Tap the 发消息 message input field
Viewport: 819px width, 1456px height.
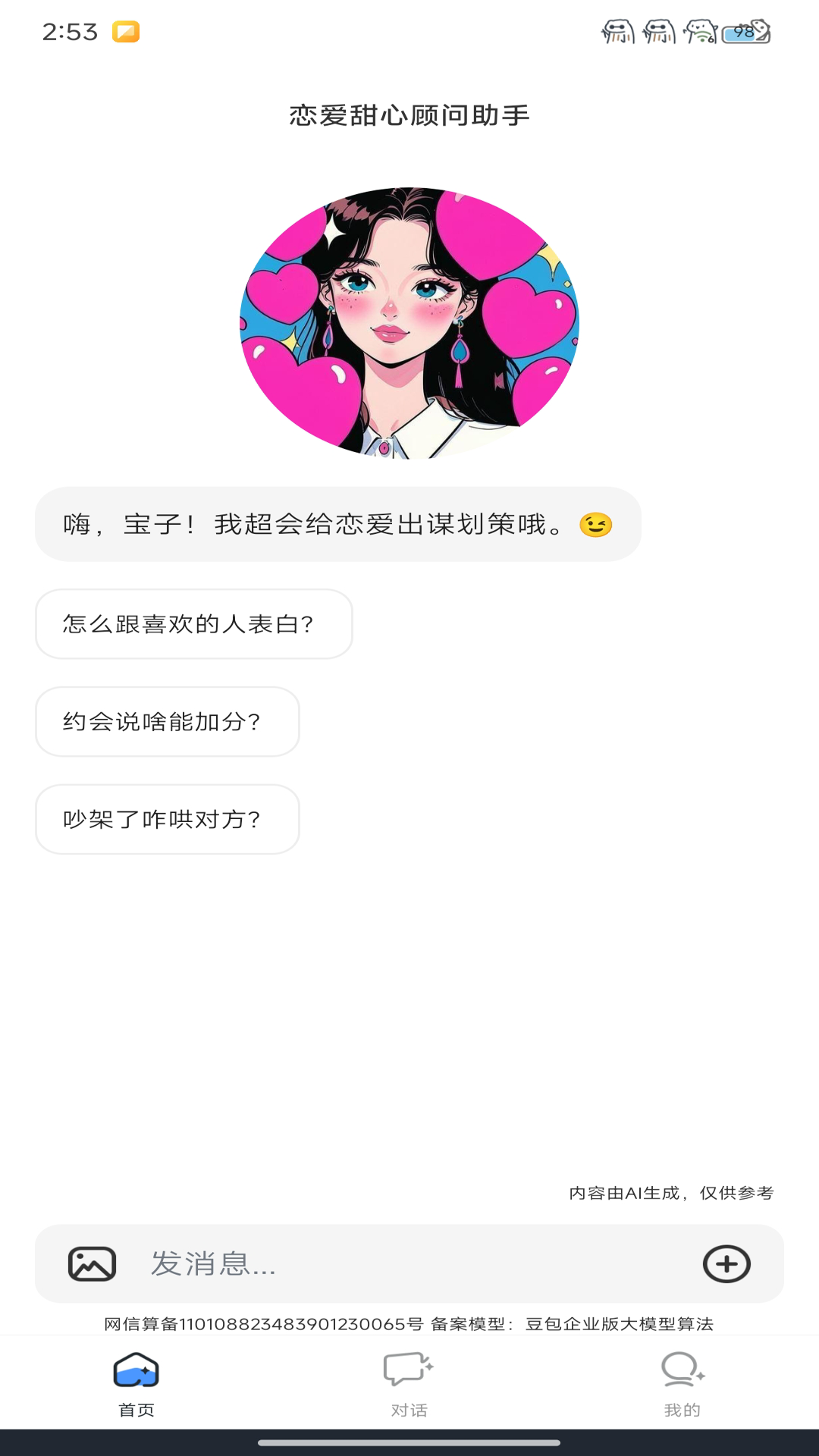point(379,1264)
